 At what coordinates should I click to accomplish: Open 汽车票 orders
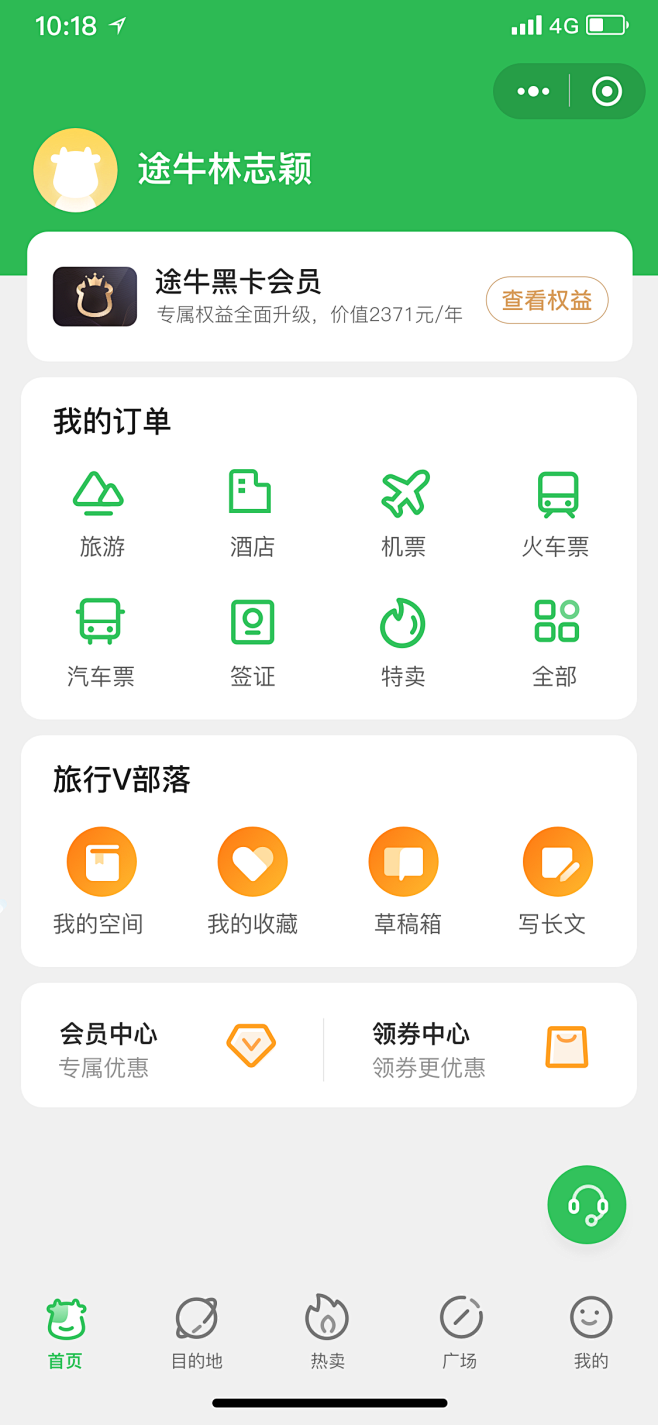(x=100, y=643)
